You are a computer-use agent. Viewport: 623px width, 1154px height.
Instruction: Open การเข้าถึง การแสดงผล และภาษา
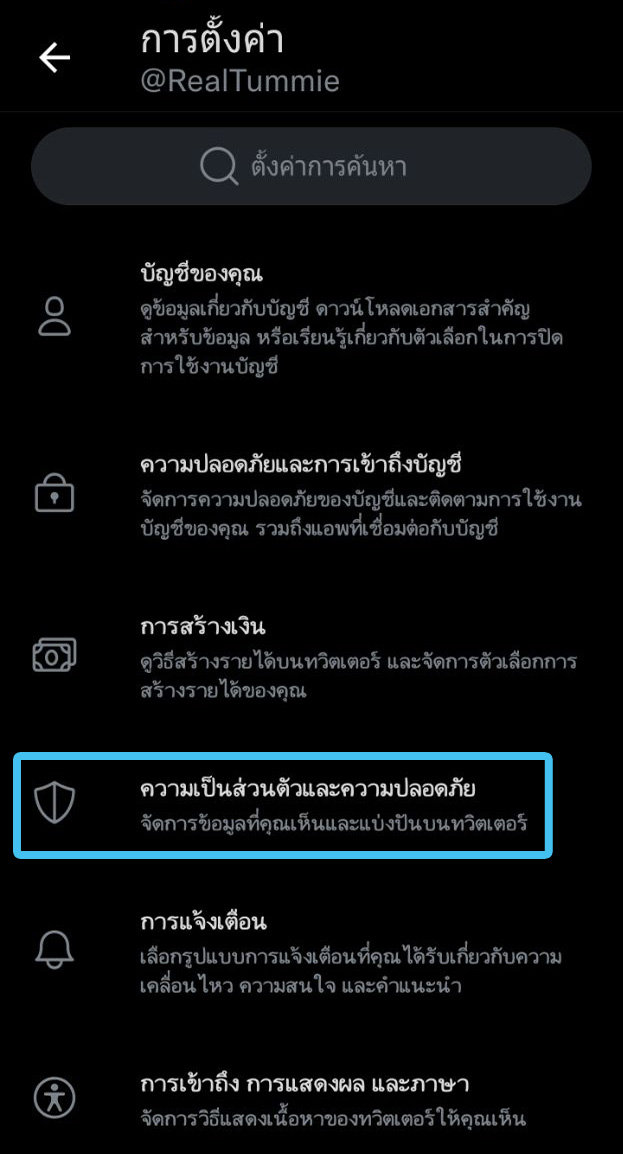tap(311, 1097)
